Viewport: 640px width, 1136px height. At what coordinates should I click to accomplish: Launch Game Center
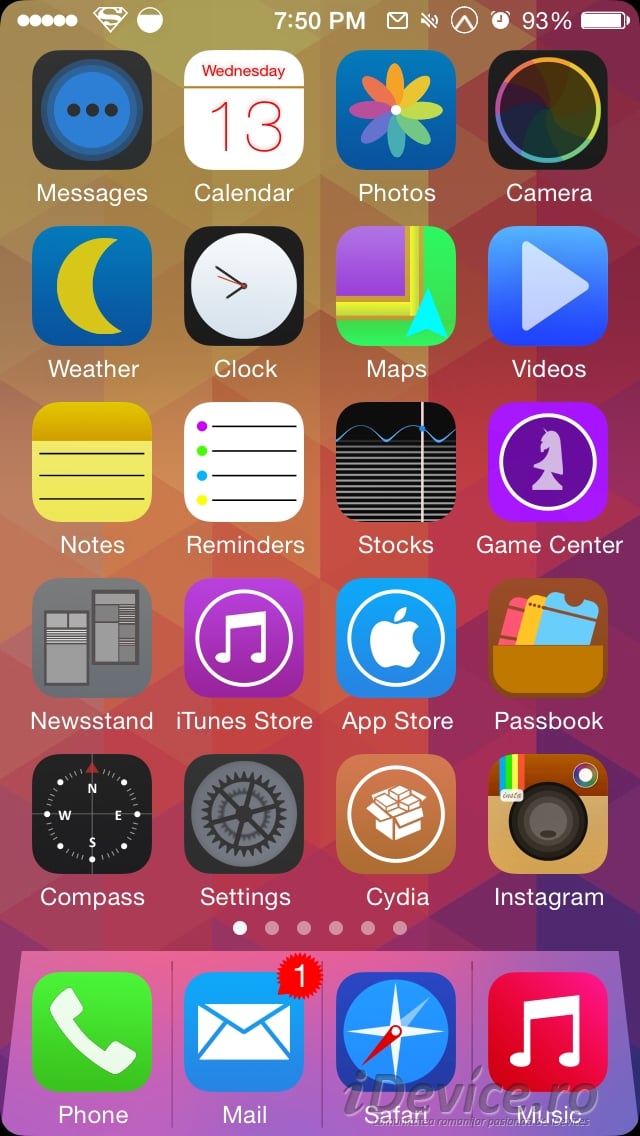[548, 462]
